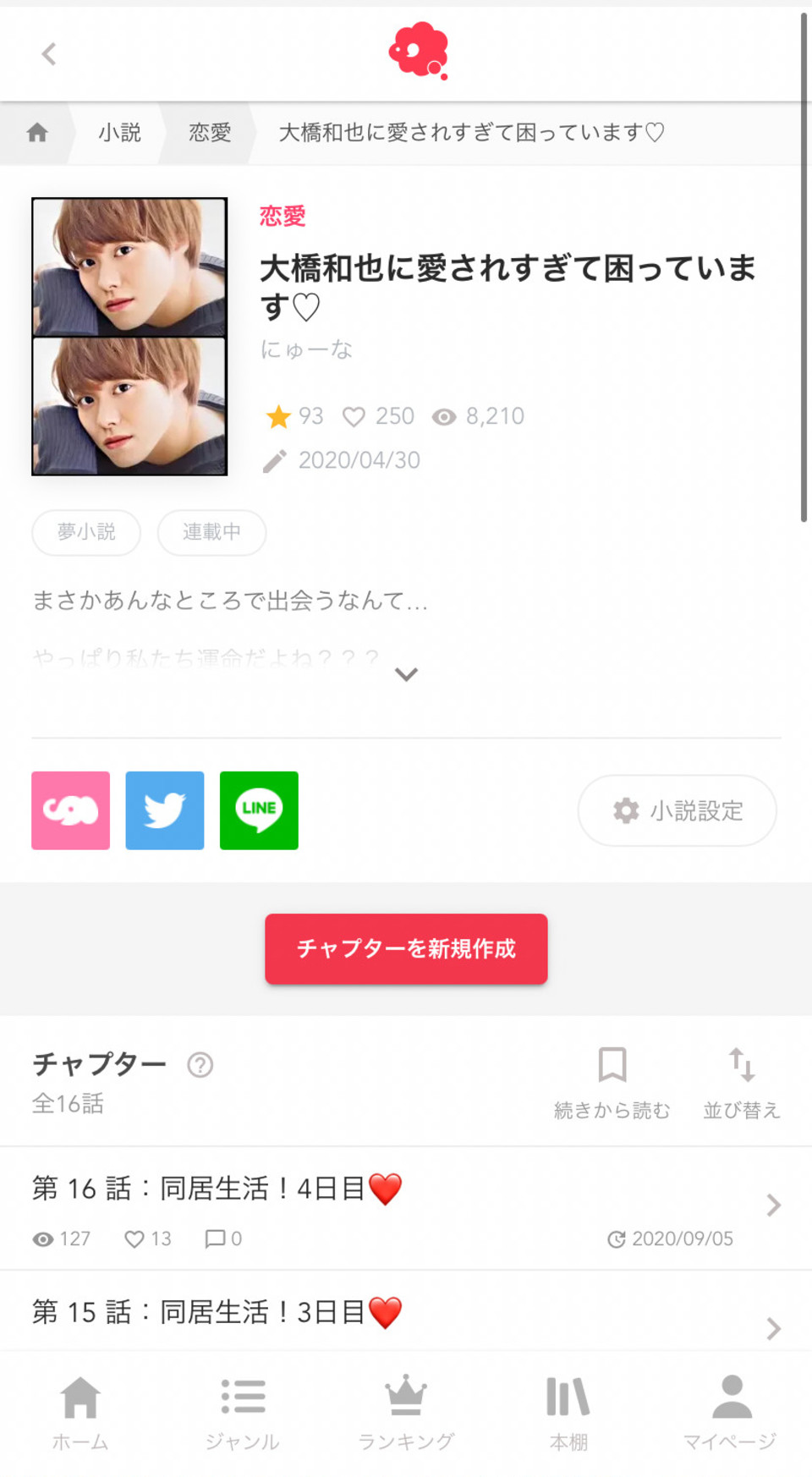Screen dimensions: 812x1477
Task: Open the home icon in the breadcrumb
Action: (37, 133)
